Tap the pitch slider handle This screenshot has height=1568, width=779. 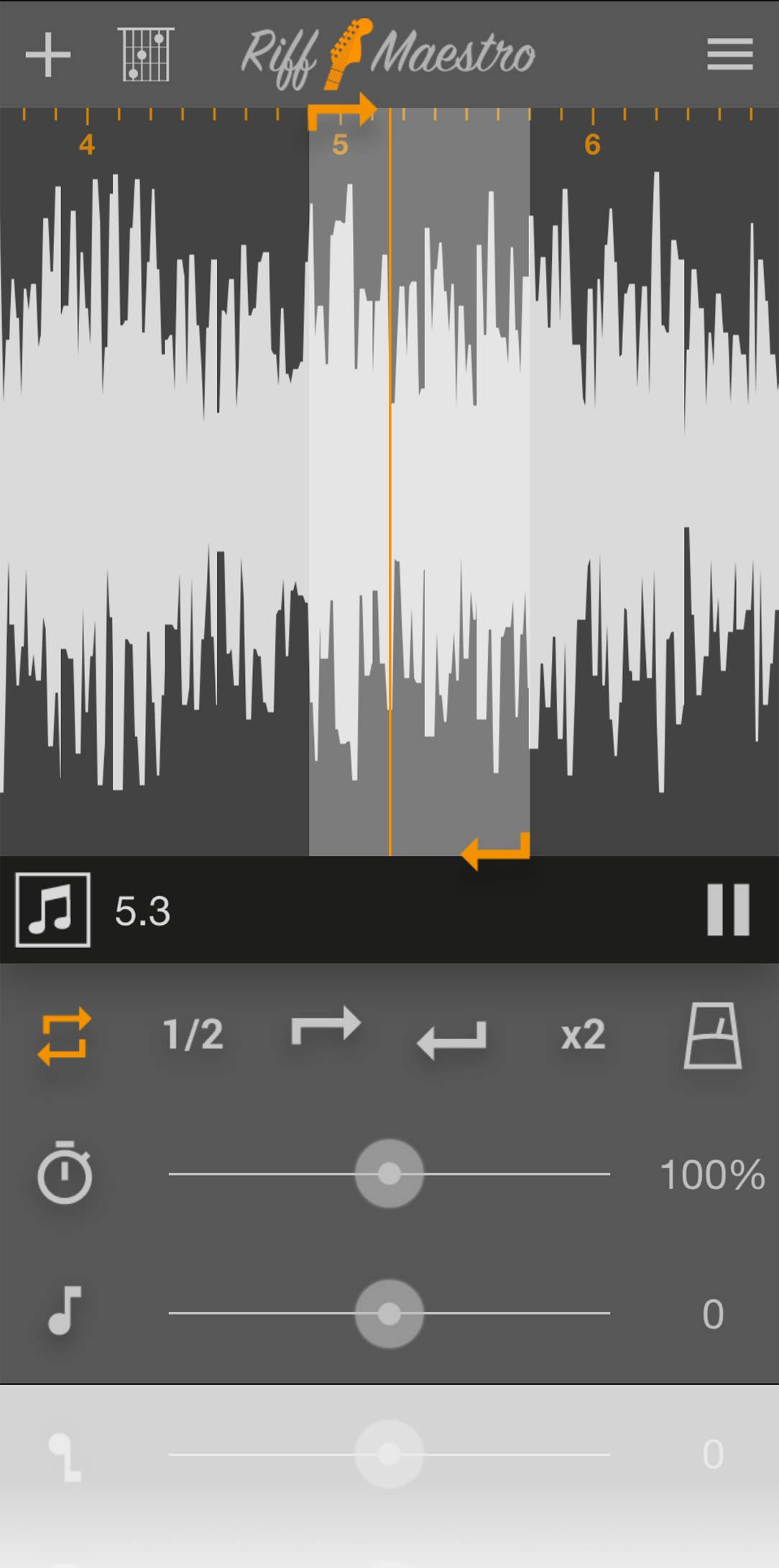[389, 1314]
